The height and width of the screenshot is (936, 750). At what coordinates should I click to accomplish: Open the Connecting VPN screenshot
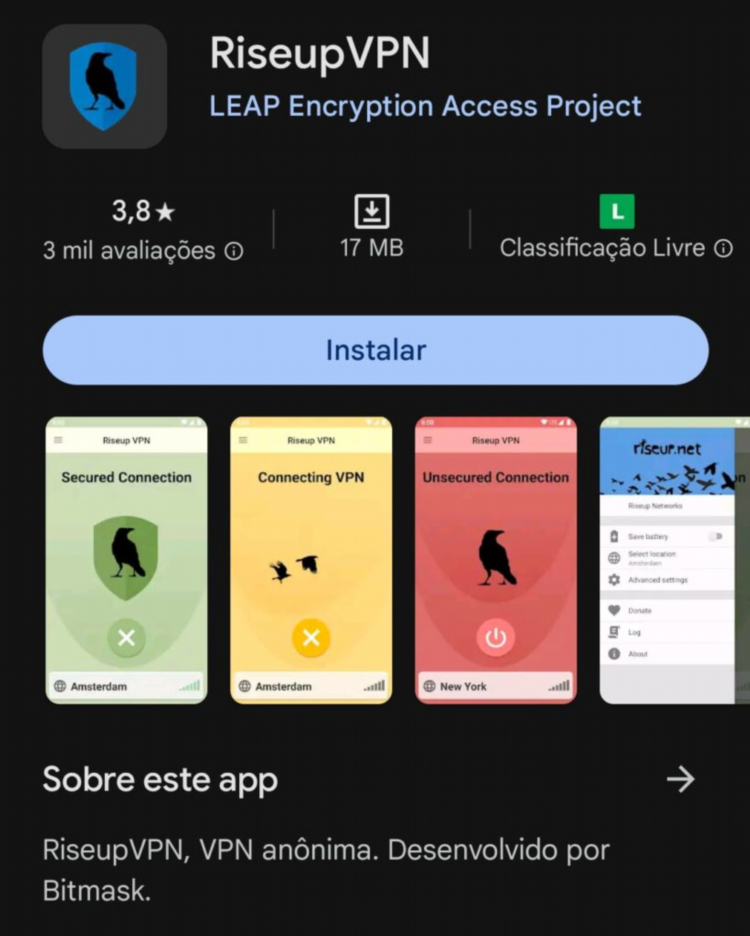click(311, 560)
